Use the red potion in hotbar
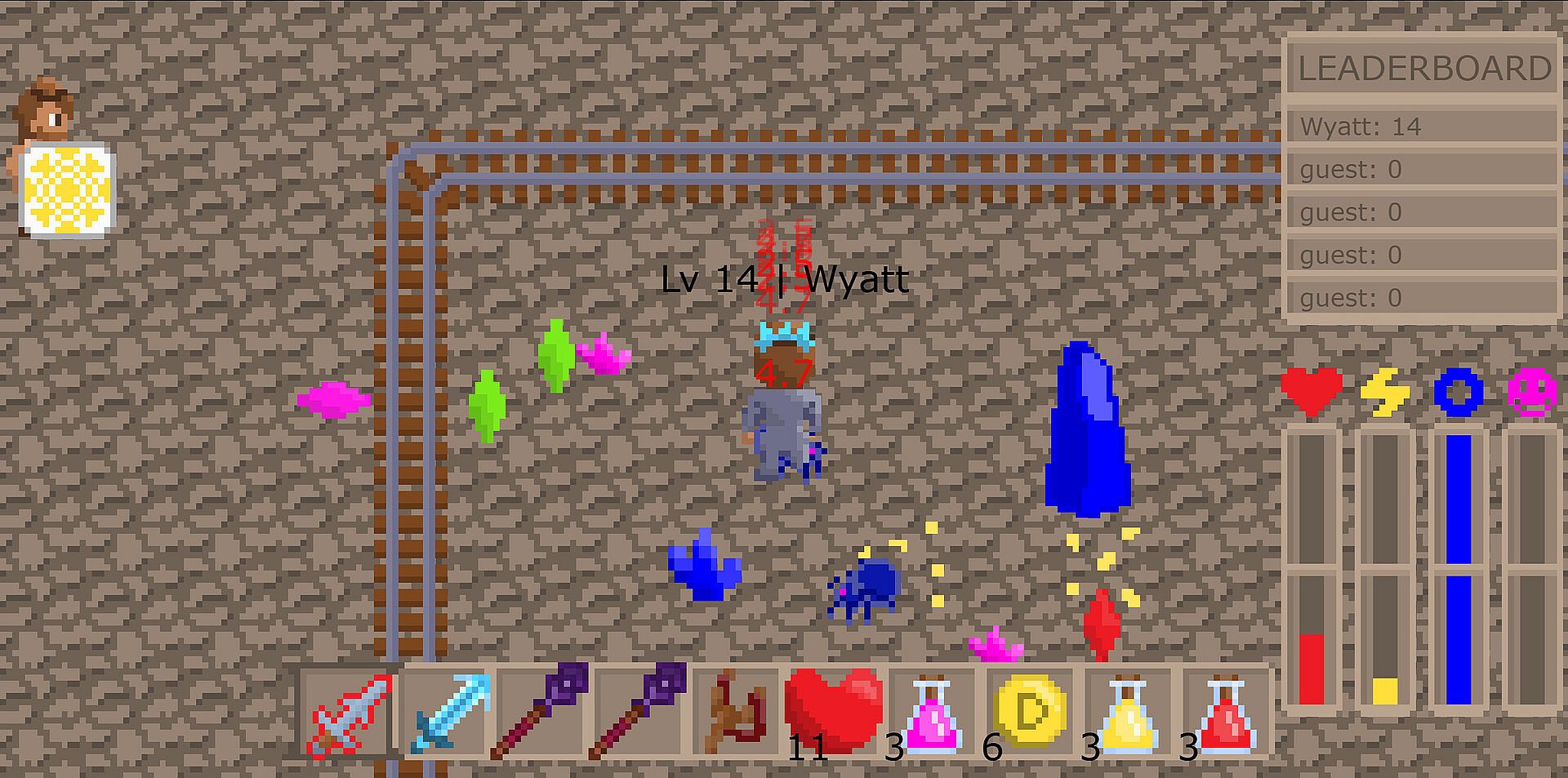Image resolution: width=1568 pixels, height=778 pixels. [1227, 714]
